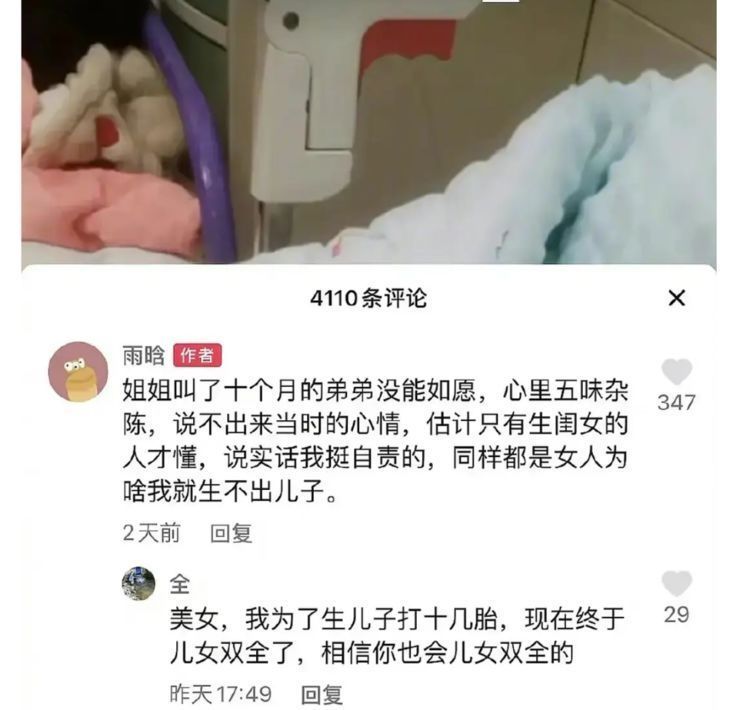
Task: Like the reply from 全
Action: 677,584
